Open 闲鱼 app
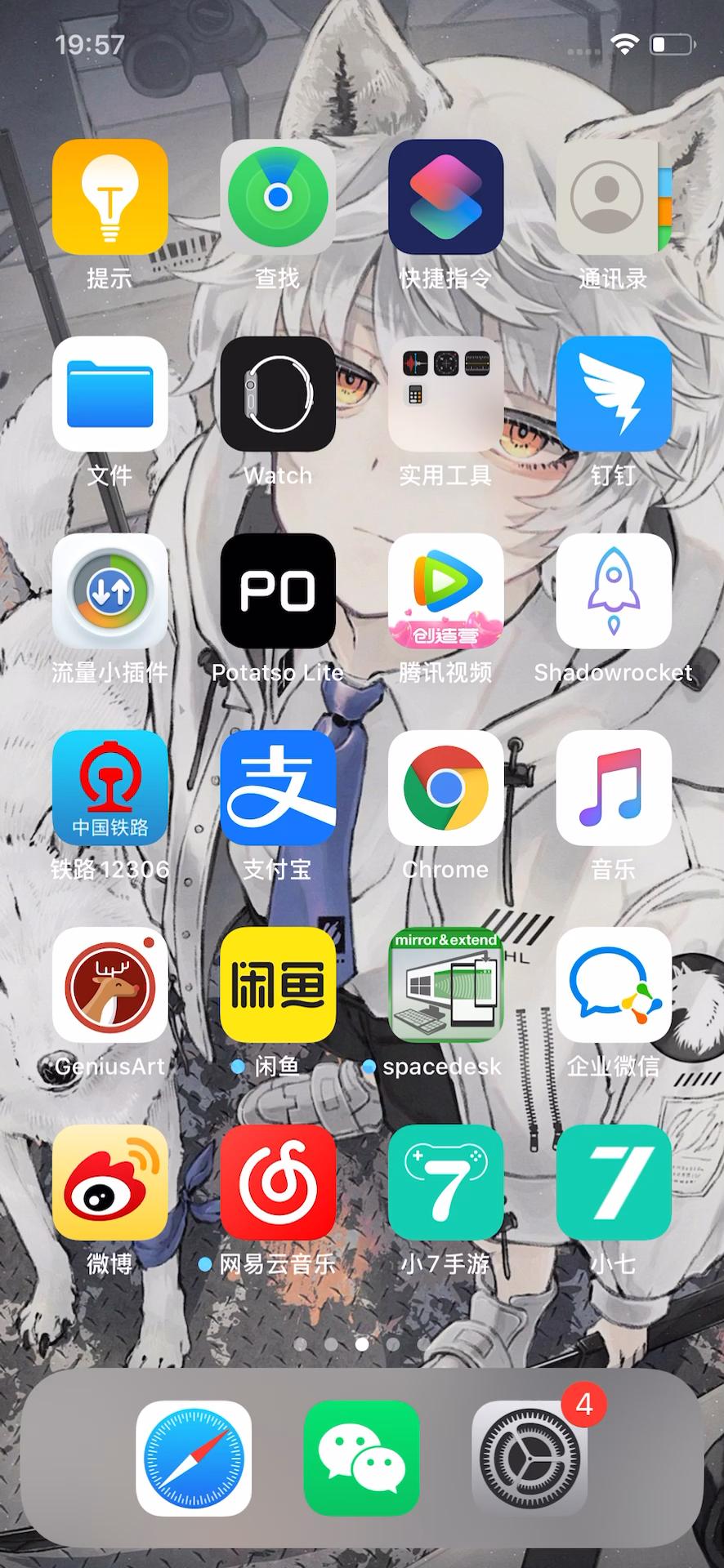Viewport: 724px width, 1568px height. coord(278,985)
